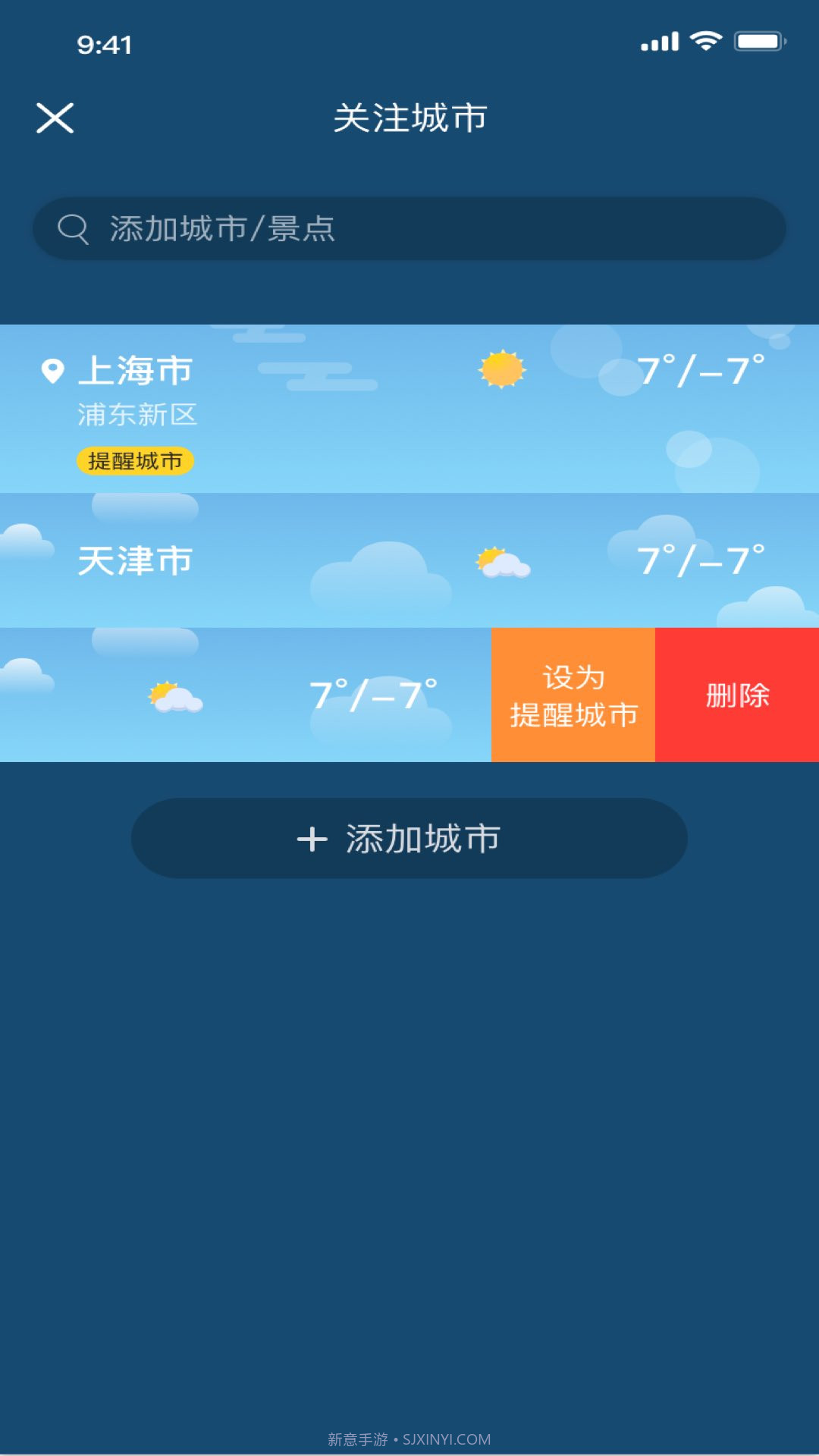819x1456 pixels.
Task: Set bottom city as reminder via 设为提醒城市
Action: (x=573, y=695)
